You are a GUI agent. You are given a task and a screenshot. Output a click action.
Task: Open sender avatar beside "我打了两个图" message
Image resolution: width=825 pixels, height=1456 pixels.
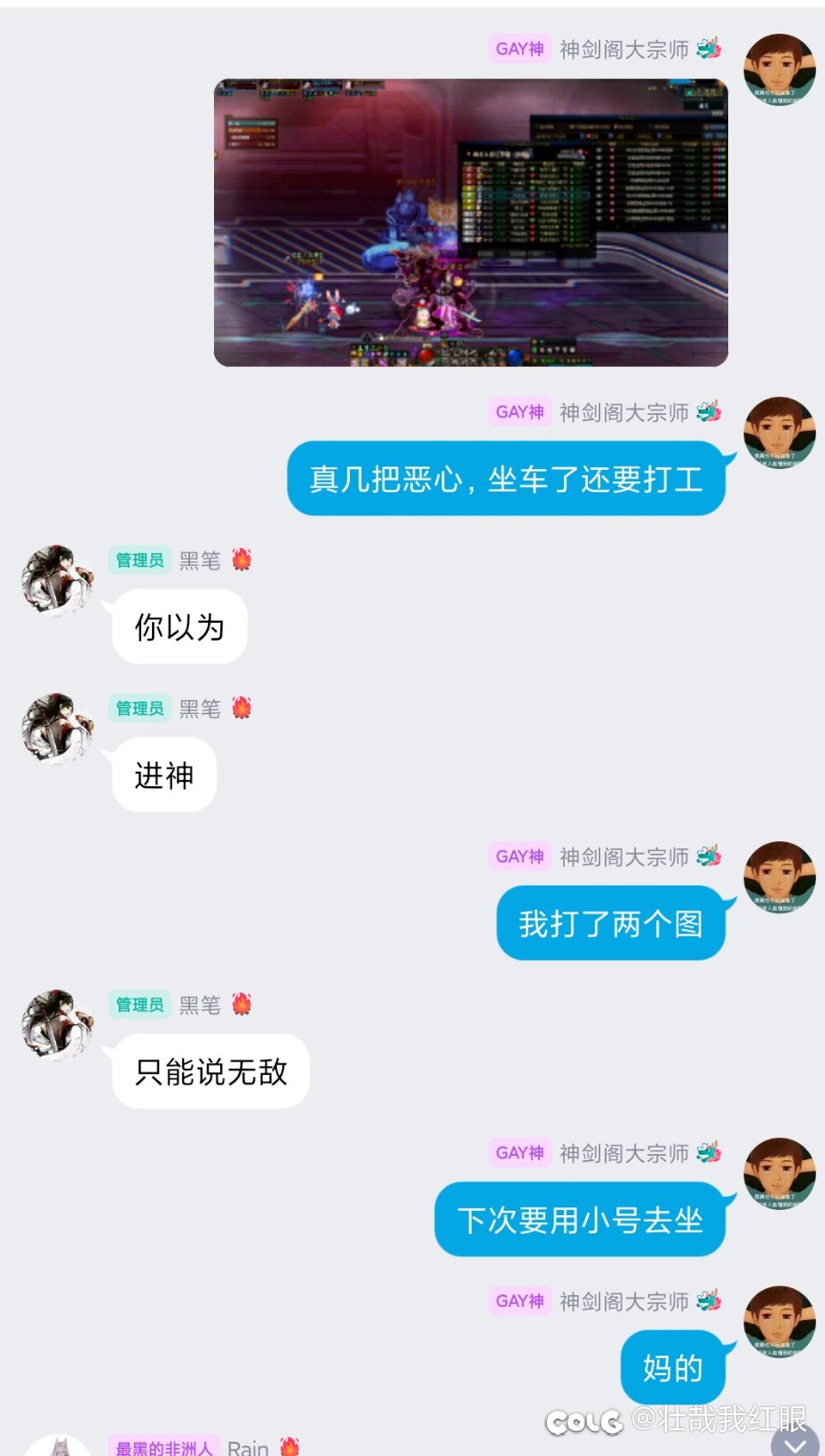(779, 877)
